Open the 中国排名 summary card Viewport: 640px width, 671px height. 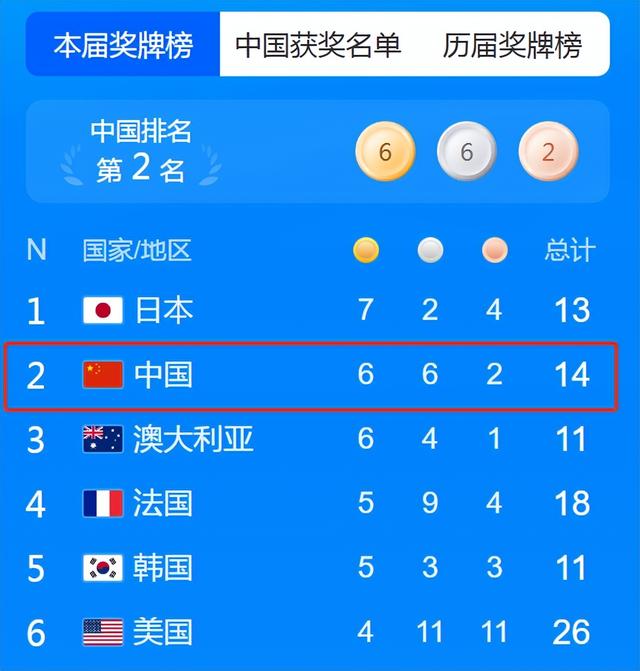318,152
